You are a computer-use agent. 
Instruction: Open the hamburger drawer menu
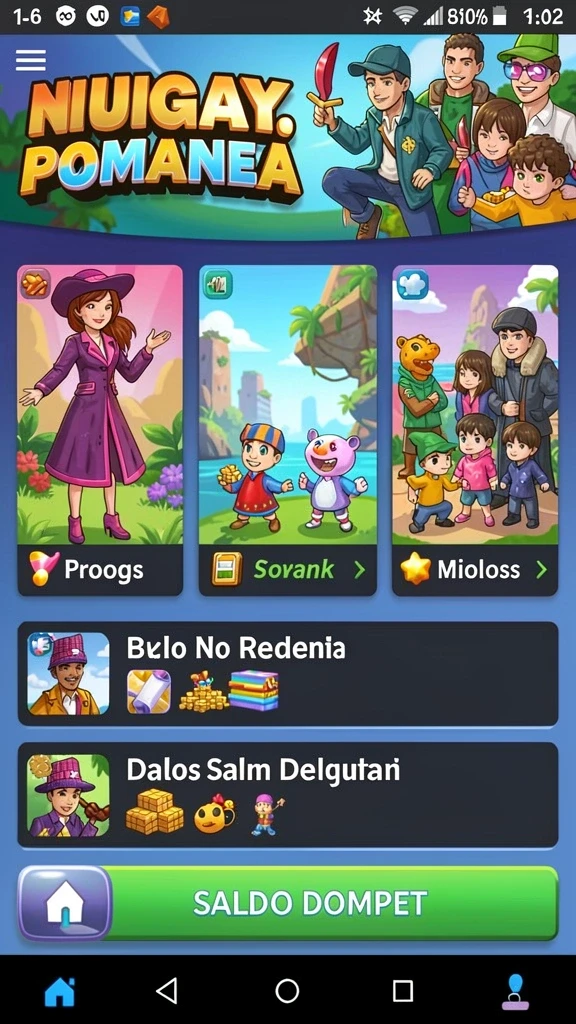[x=31, y=60]
